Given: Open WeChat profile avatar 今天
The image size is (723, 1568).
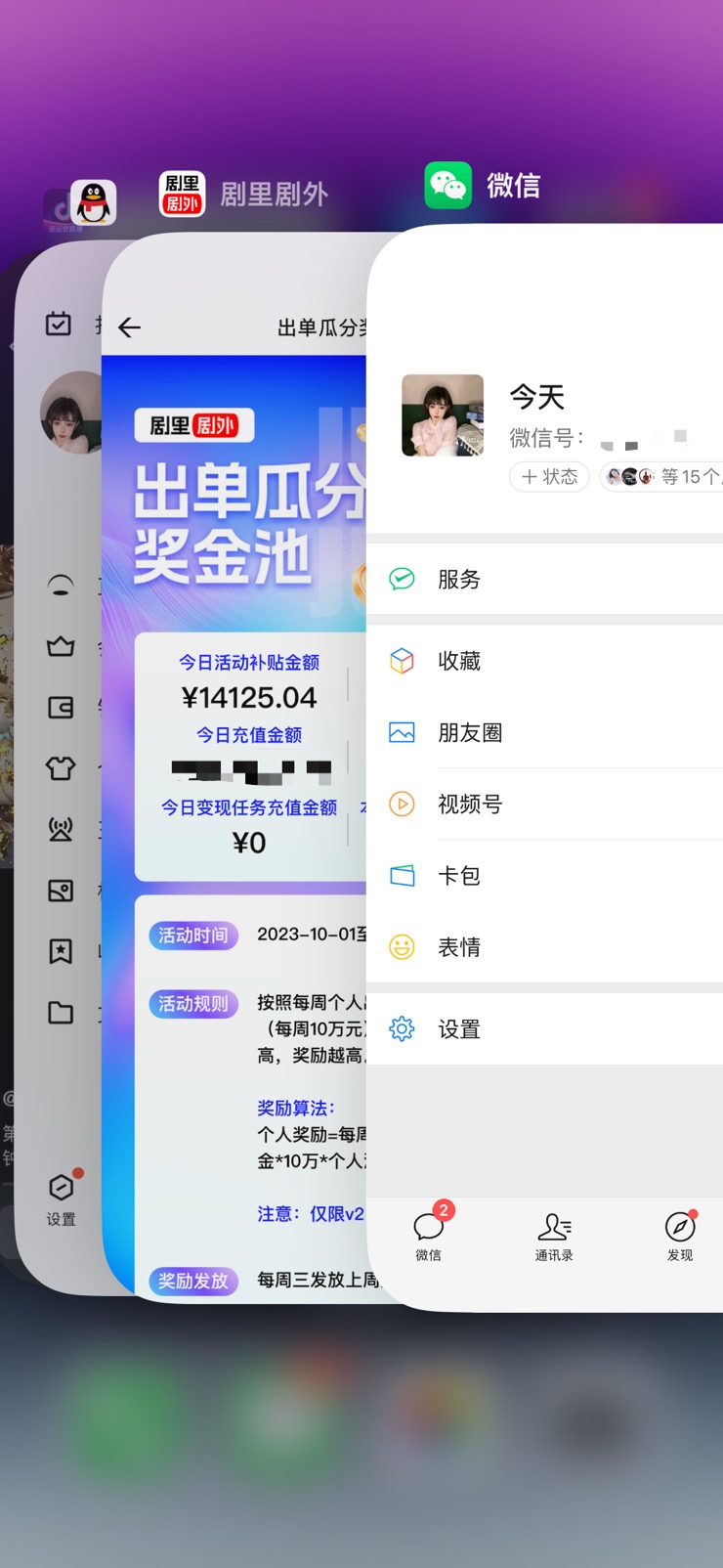Looking at the screenshot, I should 443,415.
